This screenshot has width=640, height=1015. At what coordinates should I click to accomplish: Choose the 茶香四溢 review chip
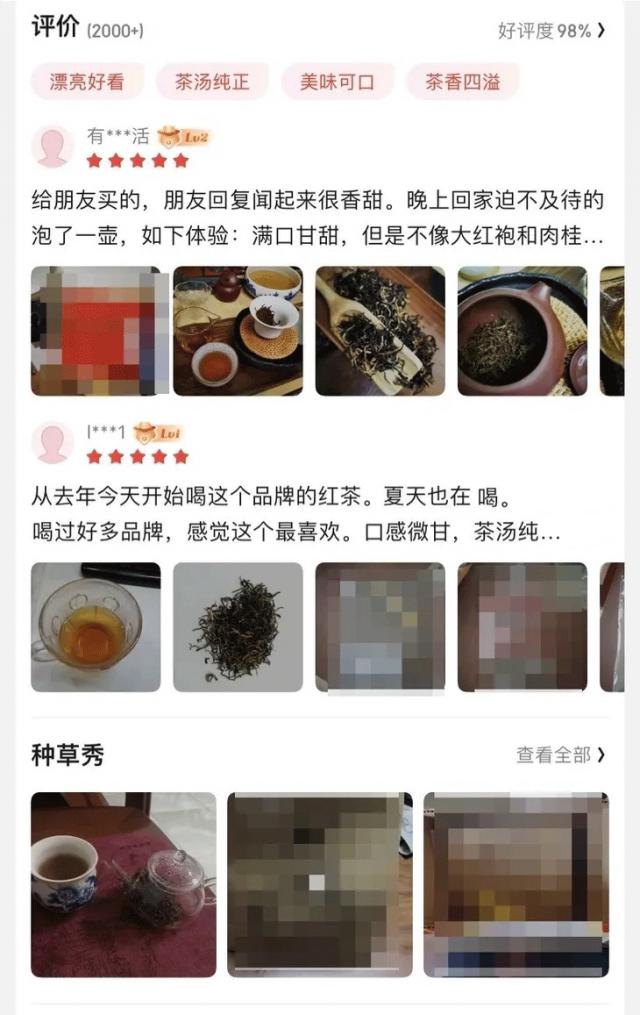(462, 82)
